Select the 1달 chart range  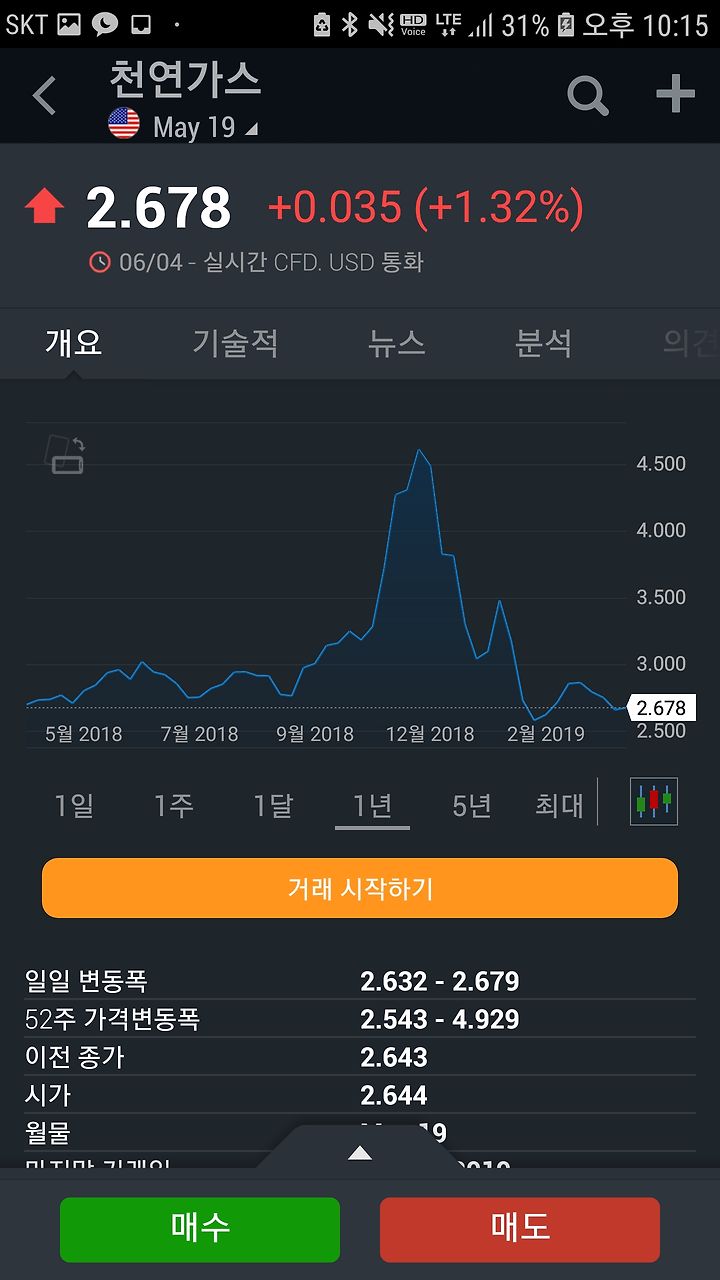coord(272,805)
